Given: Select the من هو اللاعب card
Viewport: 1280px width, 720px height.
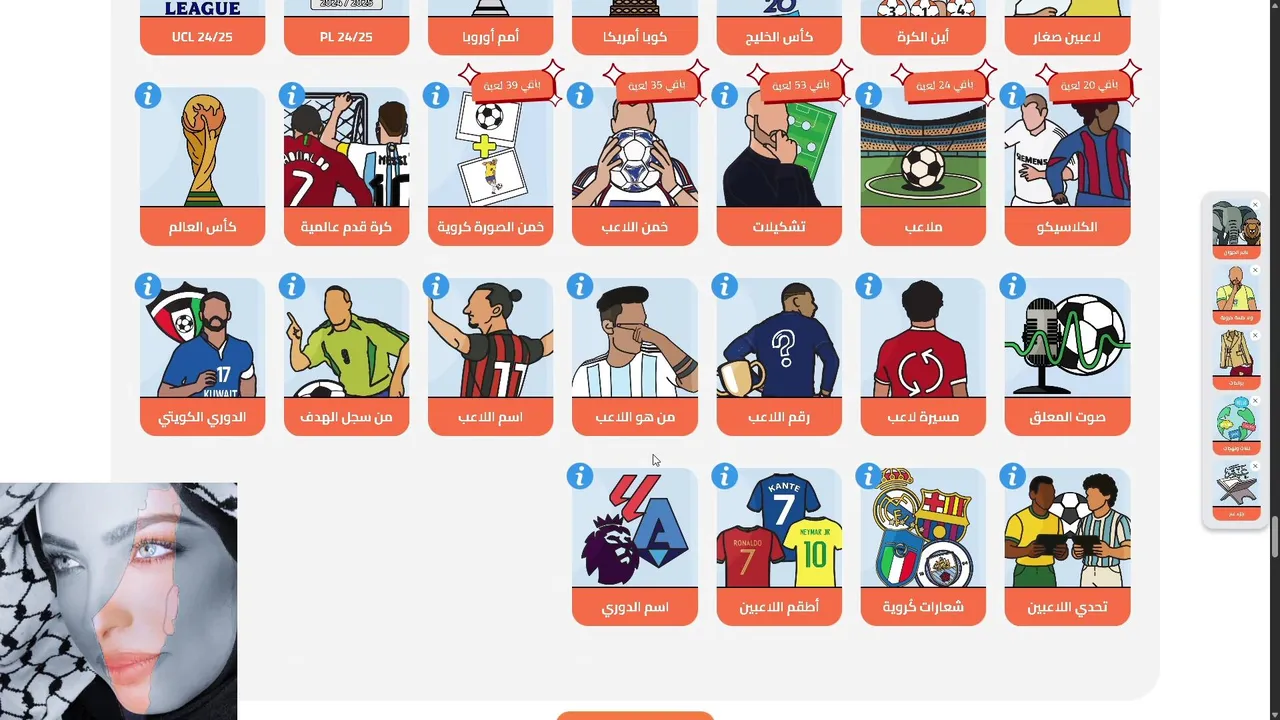Looking at the screenshot, I should point(634,355).
